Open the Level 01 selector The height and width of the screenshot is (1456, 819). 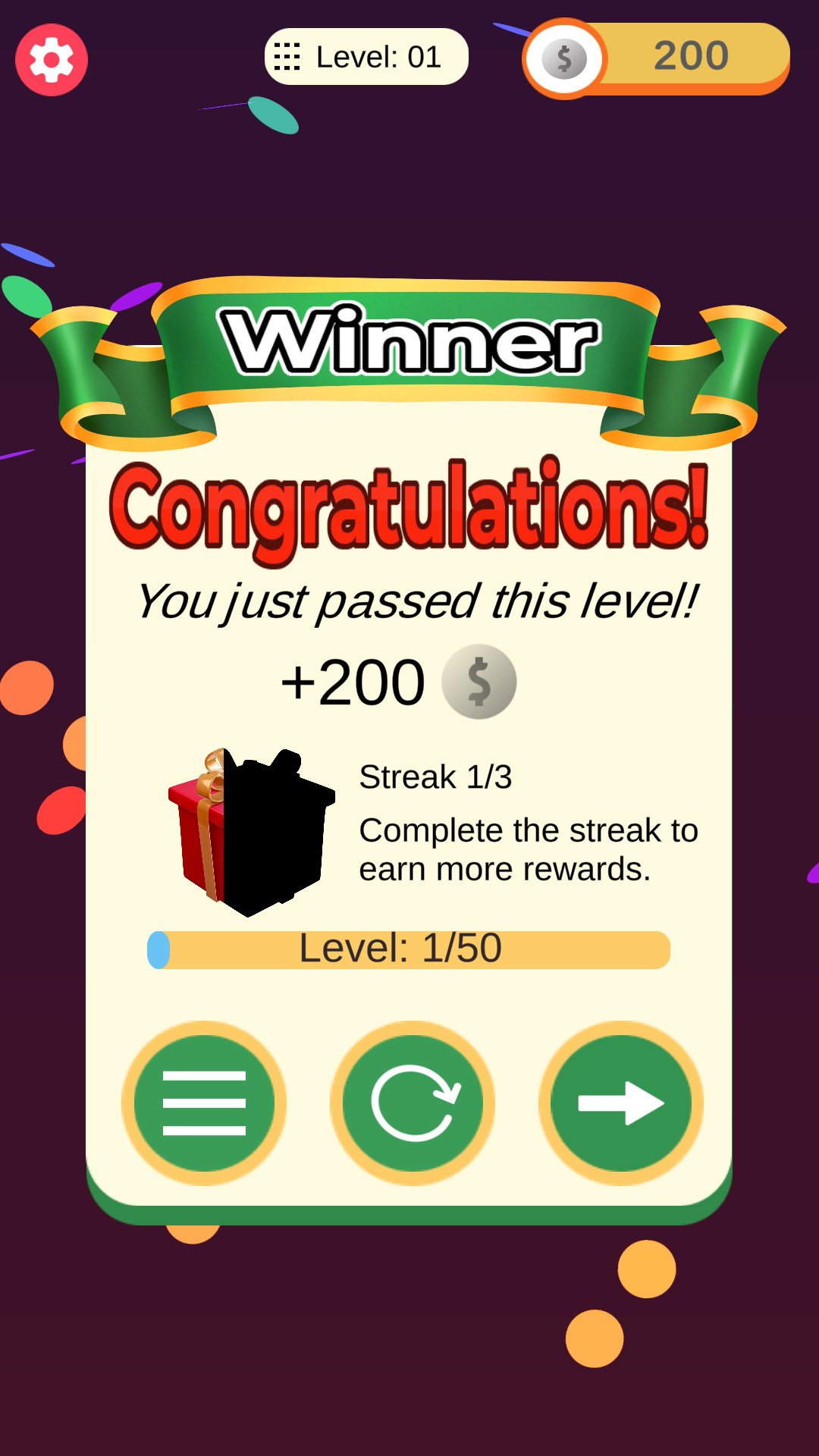(366, 57)
